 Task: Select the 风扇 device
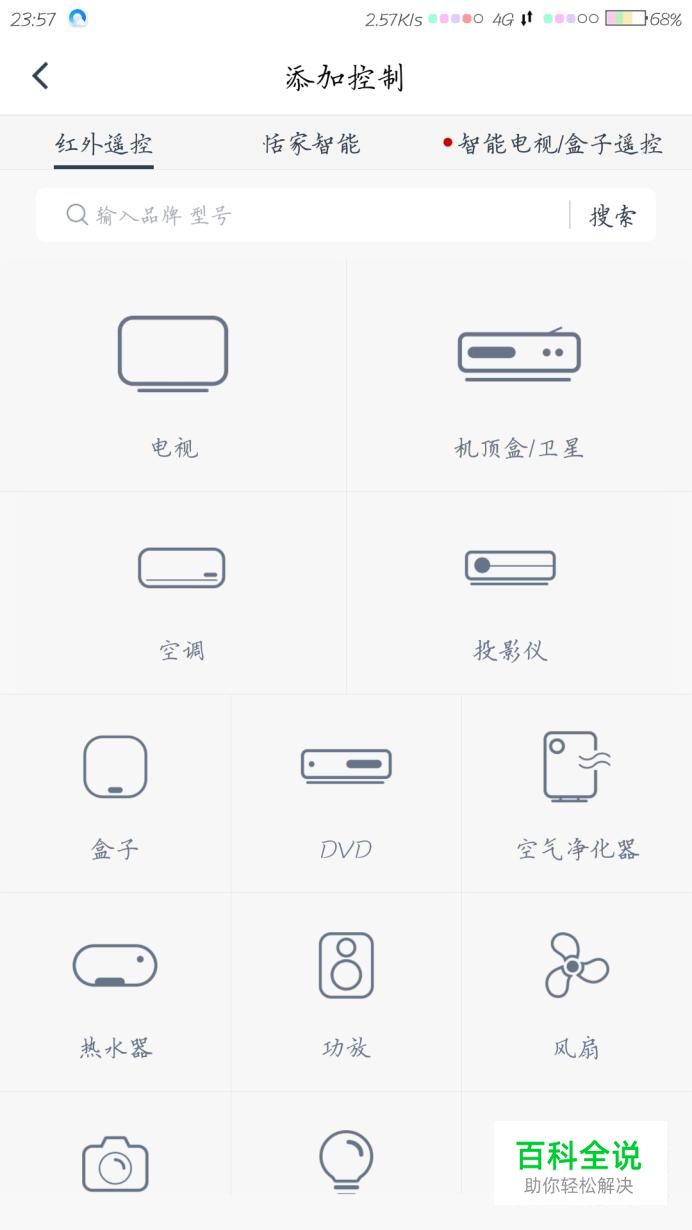click(x=577, y=992)
